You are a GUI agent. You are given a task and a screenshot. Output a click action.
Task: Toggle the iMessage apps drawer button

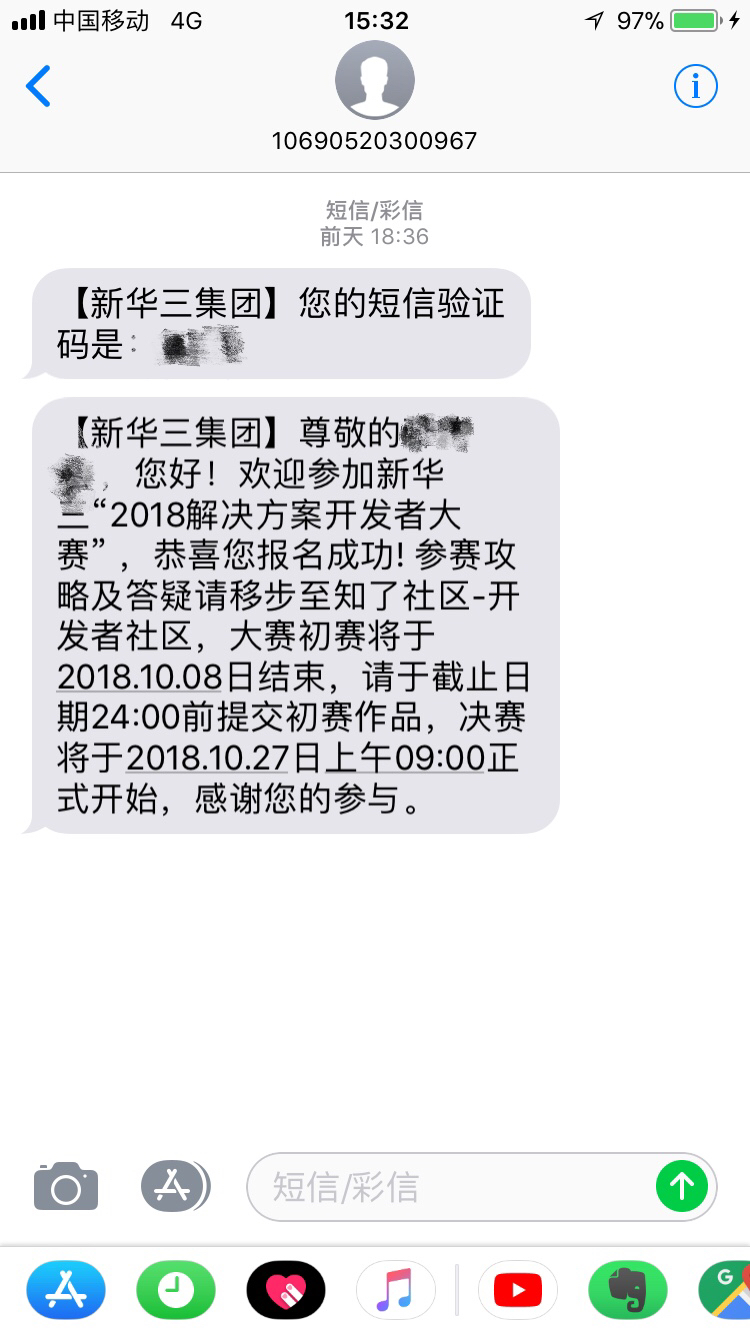(174, 1187)
